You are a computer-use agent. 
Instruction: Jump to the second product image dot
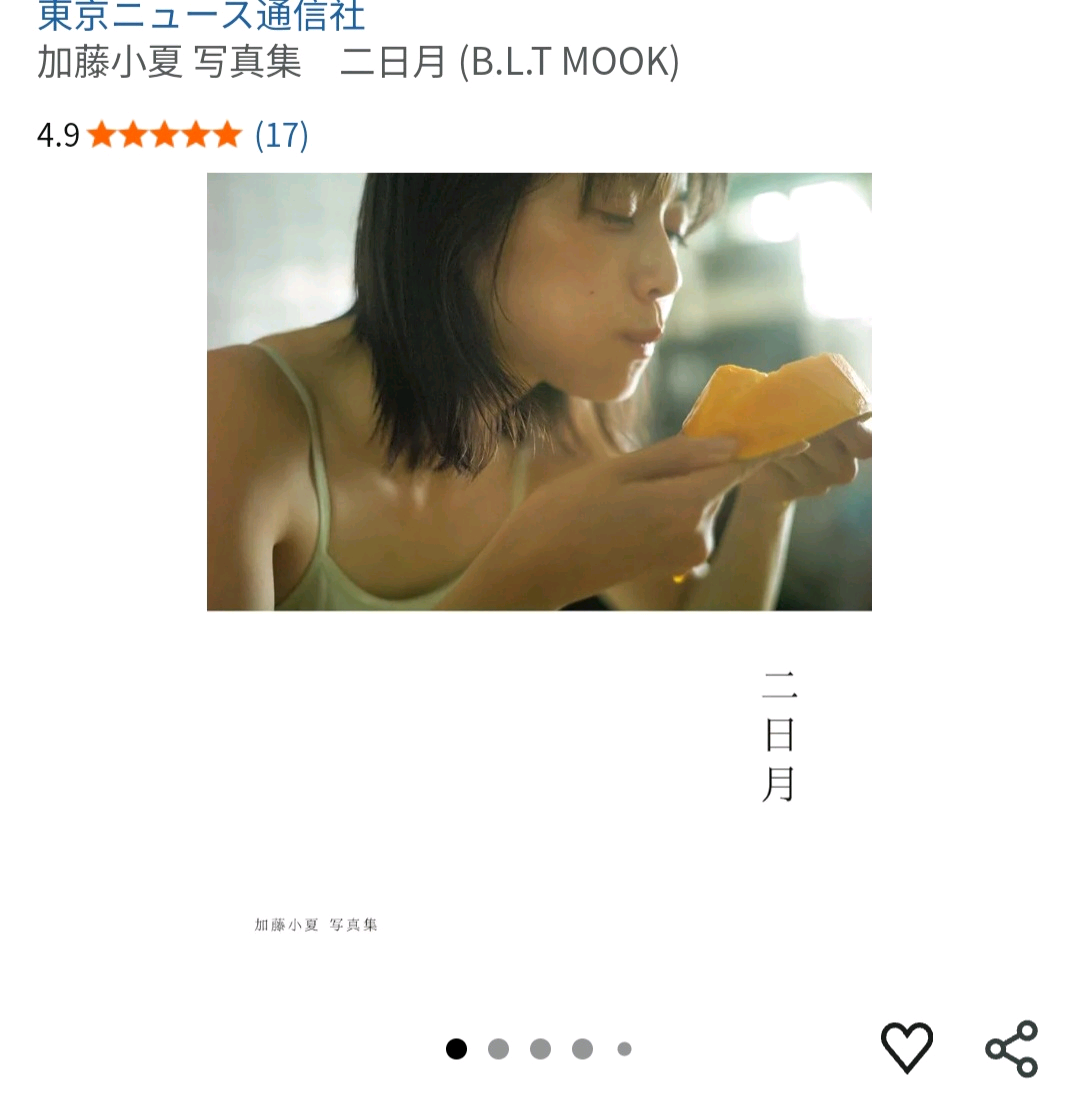click(498, 1049)
